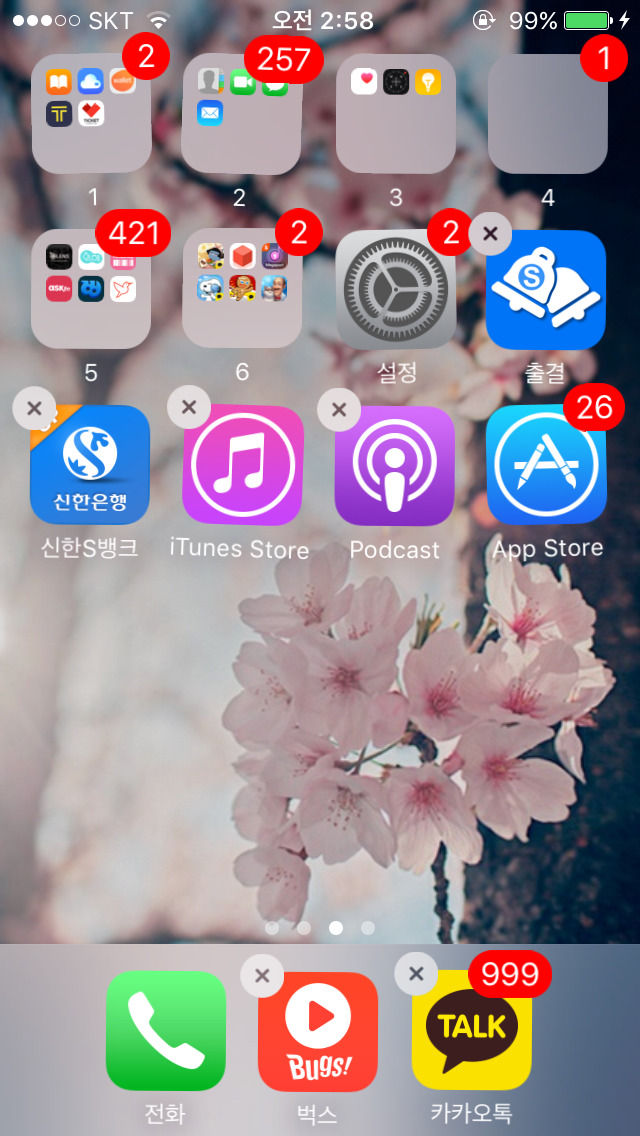This screenshot has height=1136, width=640.
Task: Launch the 신한S뱅크 app
Action: coord(90,465)
